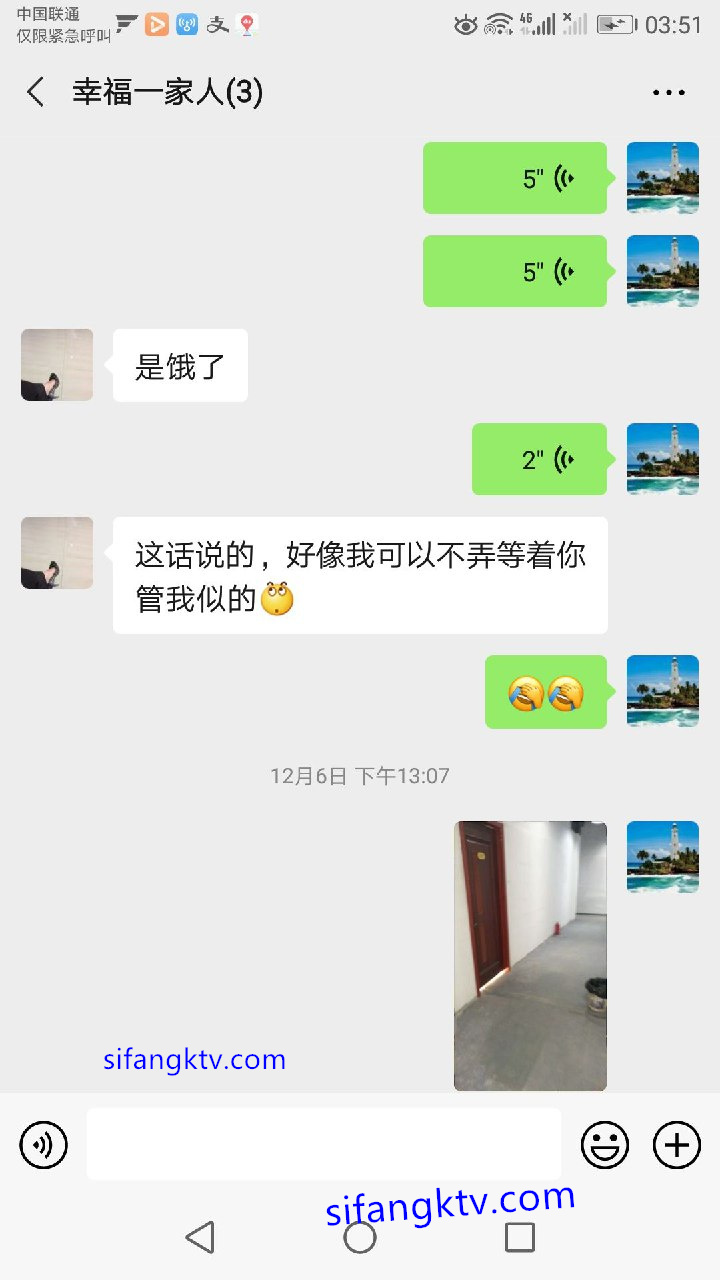Open the emoji sticker panel
720x1280 pixels.
tap(605, 1144)
